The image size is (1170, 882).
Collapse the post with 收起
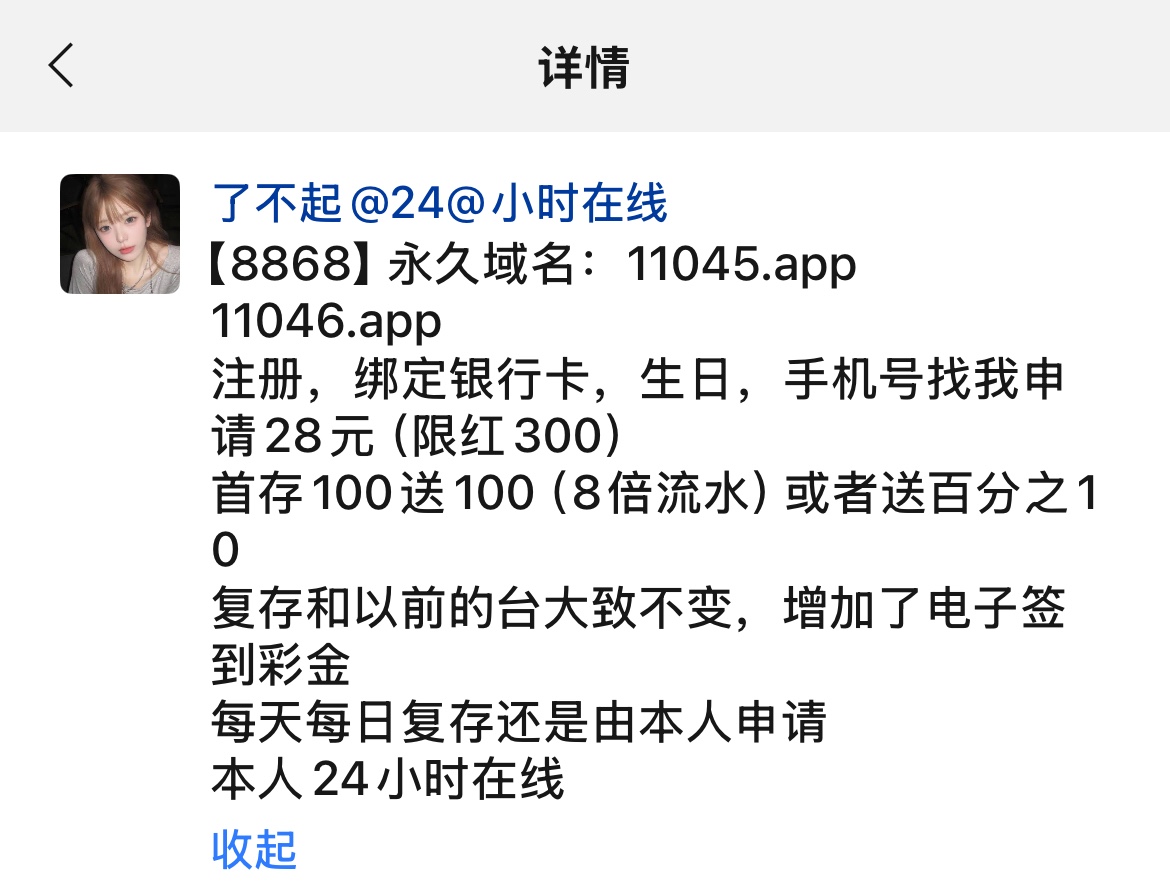[x=254, y=849]
